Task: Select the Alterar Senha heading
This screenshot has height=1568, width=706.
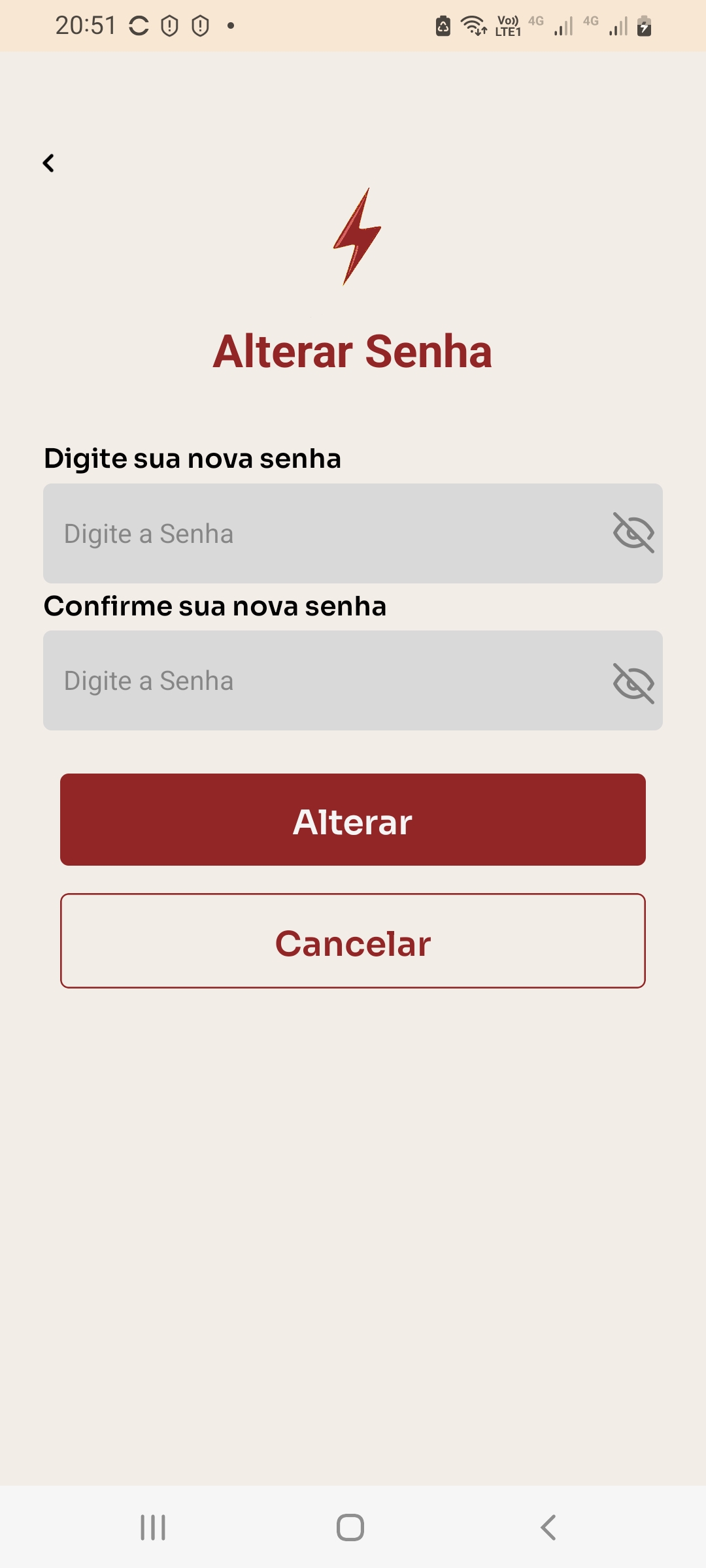Action: click(x=353, y=351)
